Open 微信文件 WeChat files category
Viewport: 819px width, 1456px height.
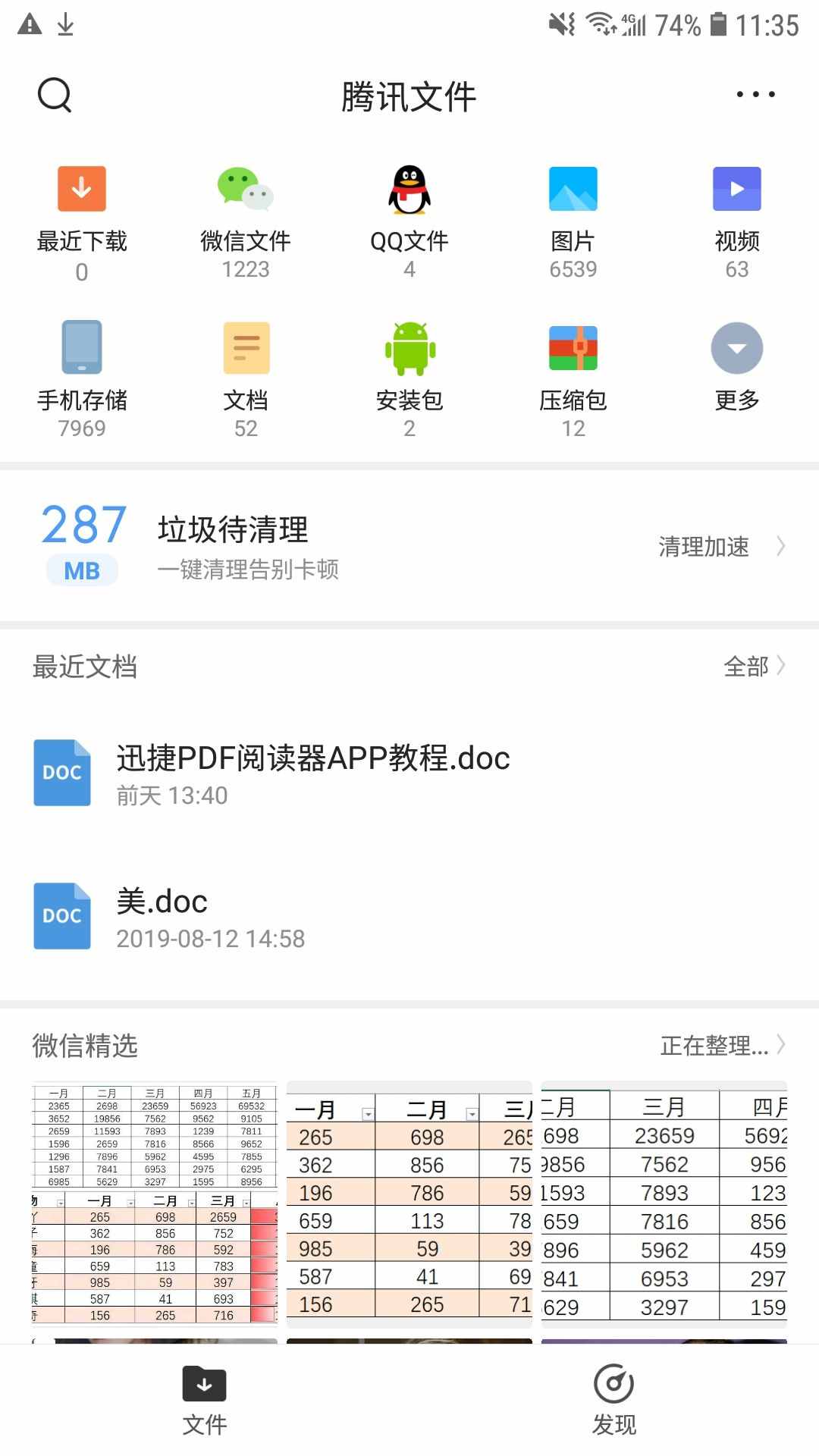(x=245, y=211)
